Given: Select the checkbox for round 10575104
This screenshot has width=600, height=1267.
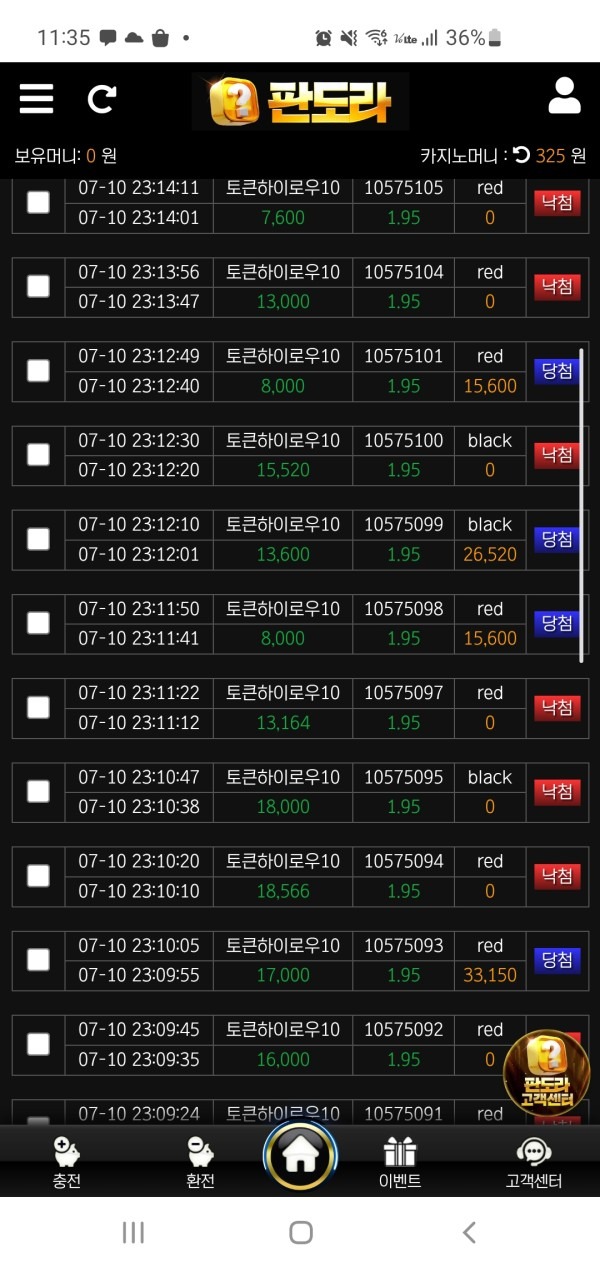Looking at the screenshot, I should click(38, 286).
